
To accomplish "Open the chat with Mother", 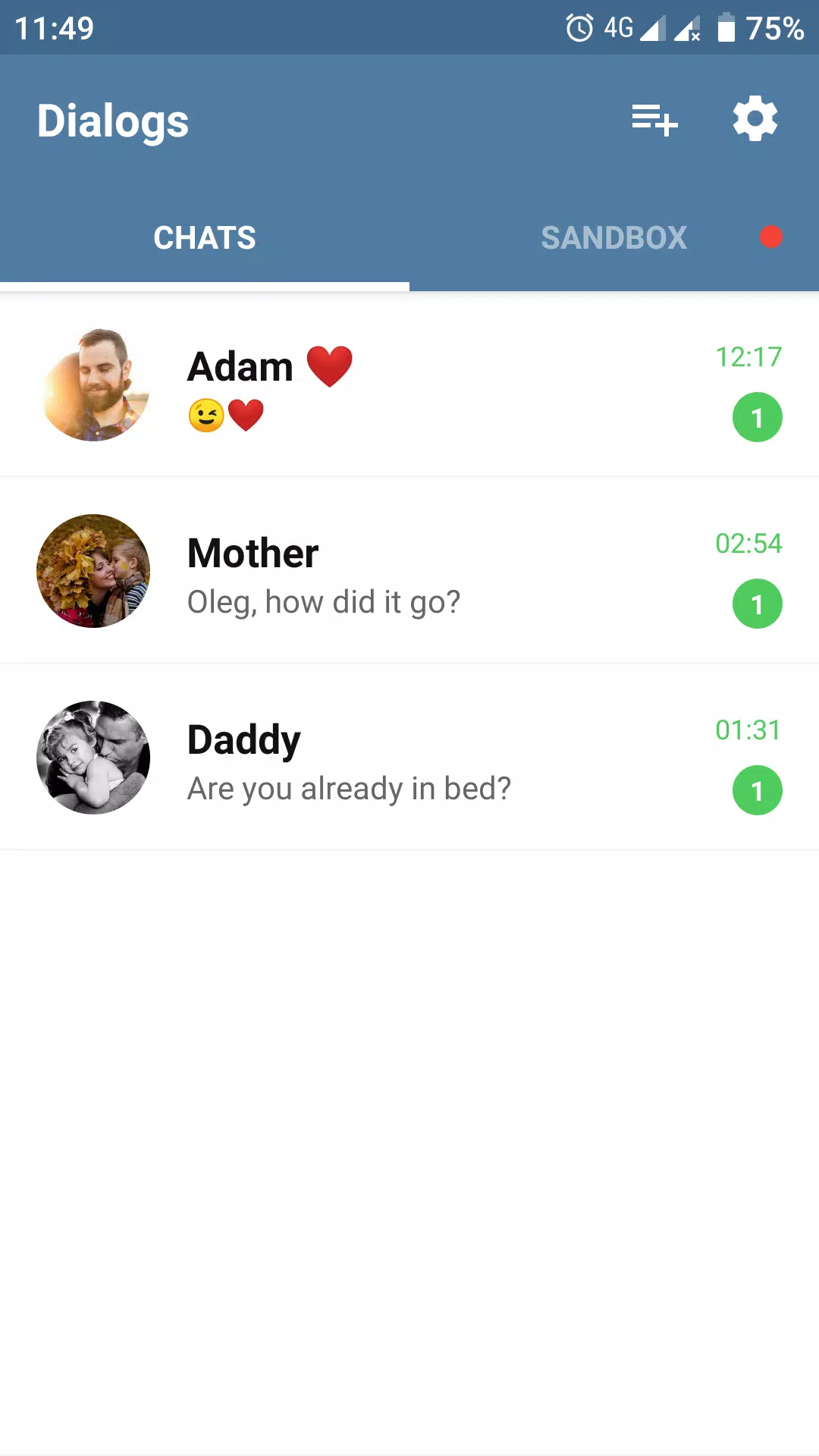I will click(x=409, y=572).
